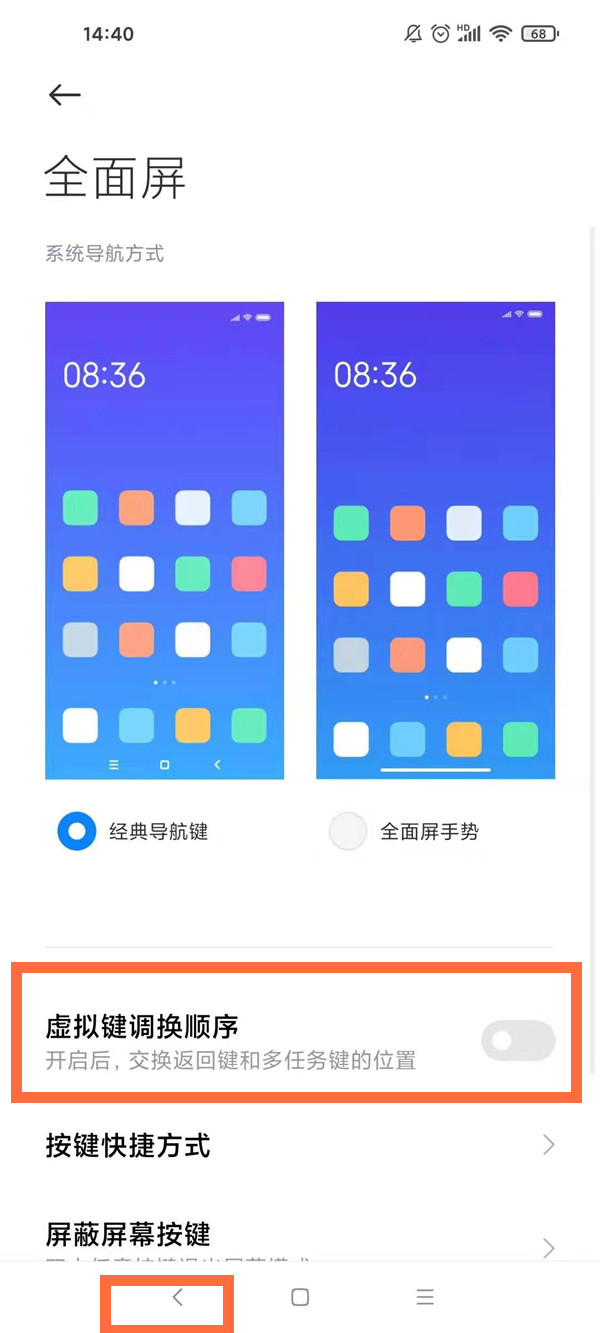Tap the system home key
Viewport: 600px width, 1333px height.
point(300,1297)
